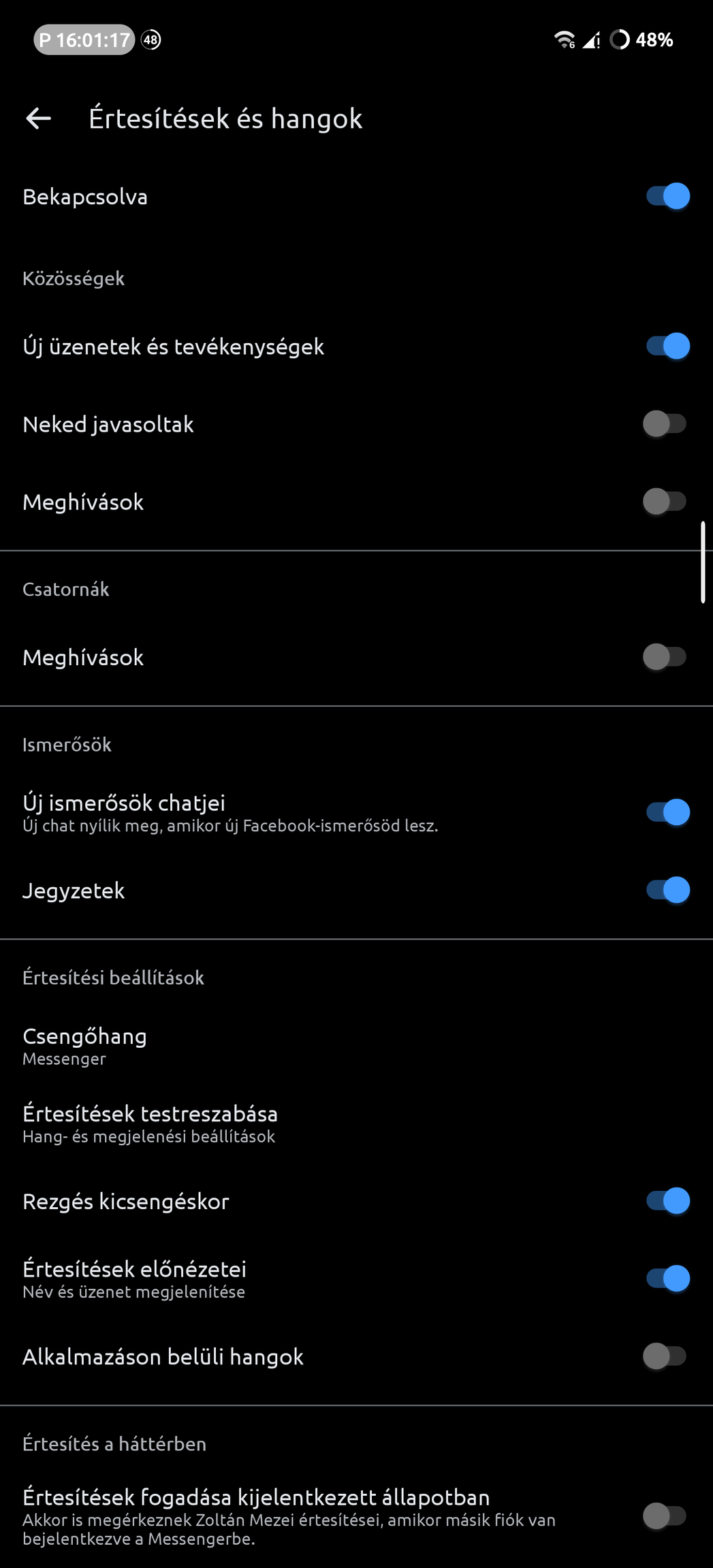Enable Meghívások under Közösségek
Image resolution: width=713 pixels, height=1568 pixels.
[665, 502]
